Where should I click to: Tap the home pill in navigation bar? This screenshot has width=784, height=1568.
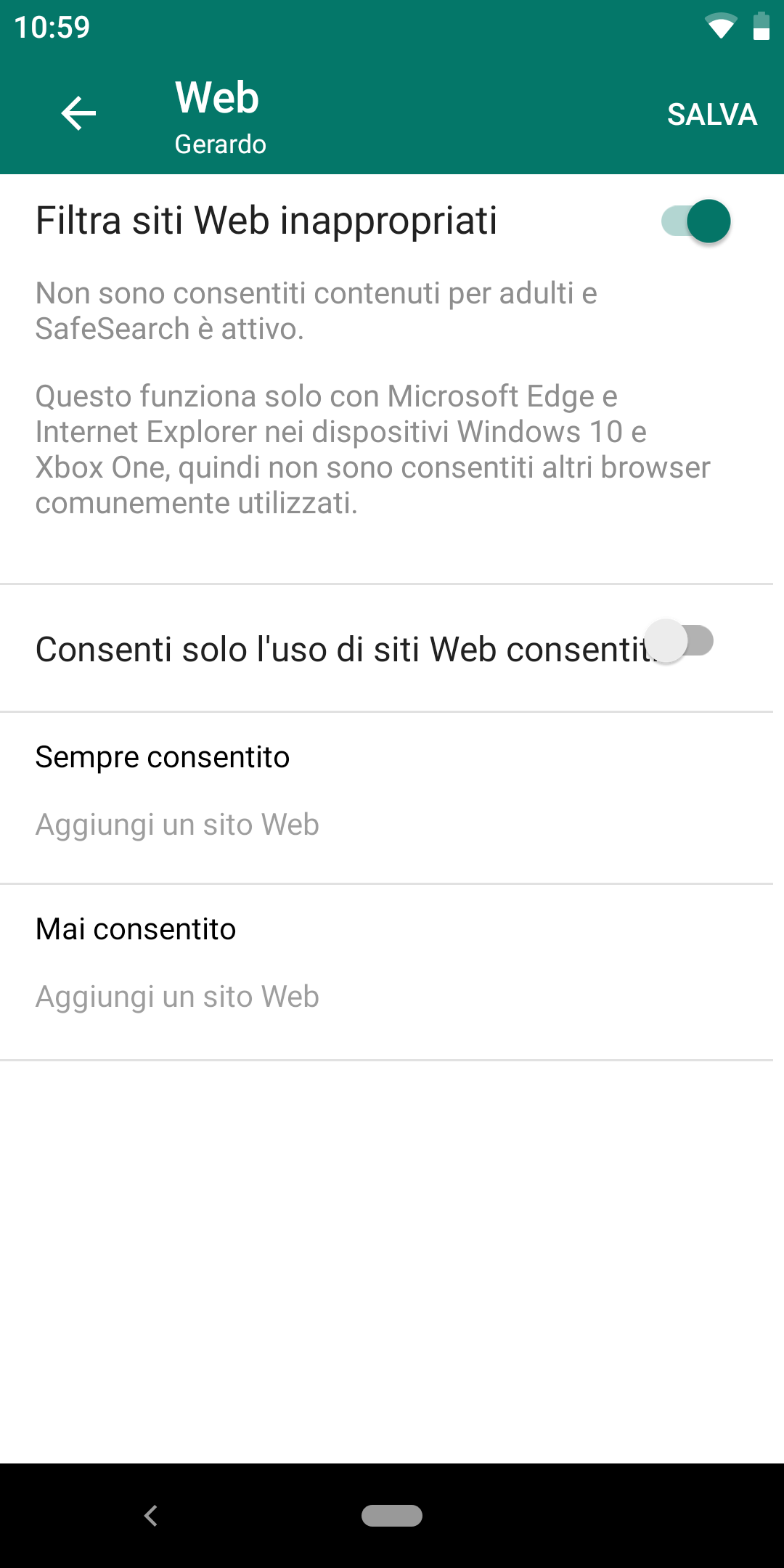click(392, 1516)
